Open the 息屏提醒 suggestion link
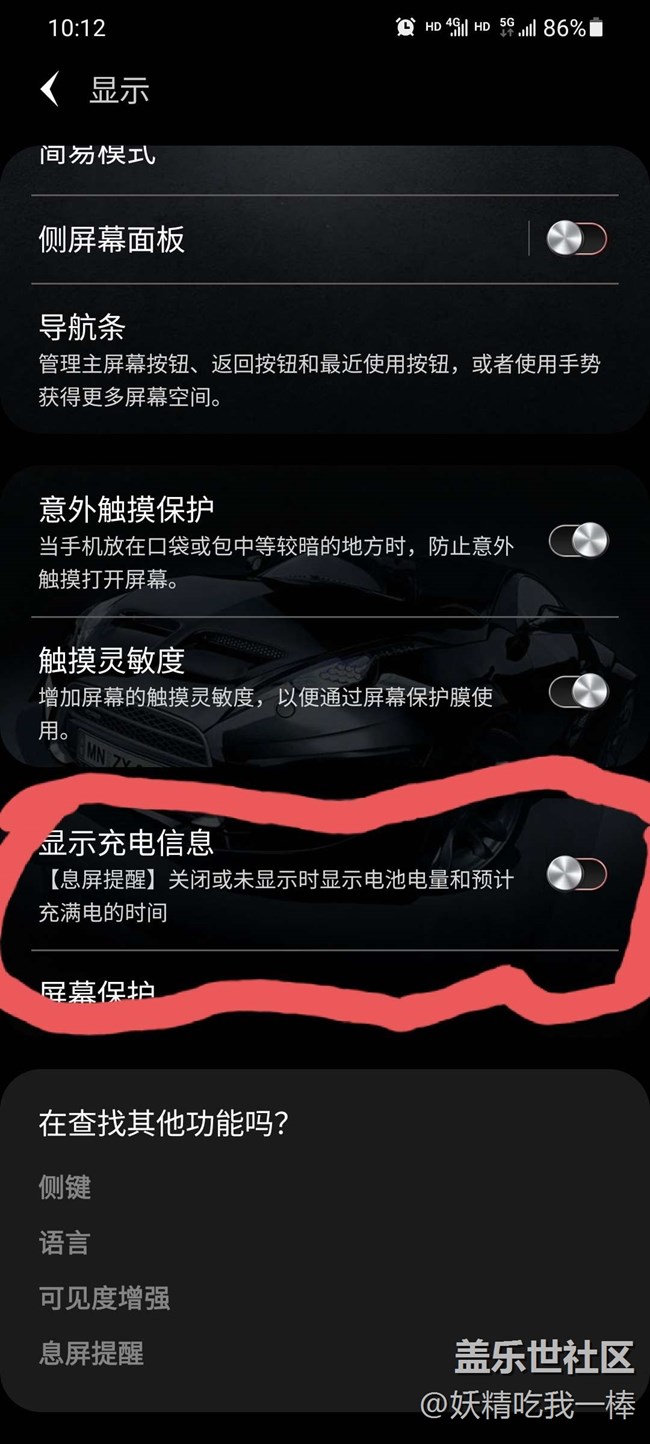650x1444 pixels. 91,1354
